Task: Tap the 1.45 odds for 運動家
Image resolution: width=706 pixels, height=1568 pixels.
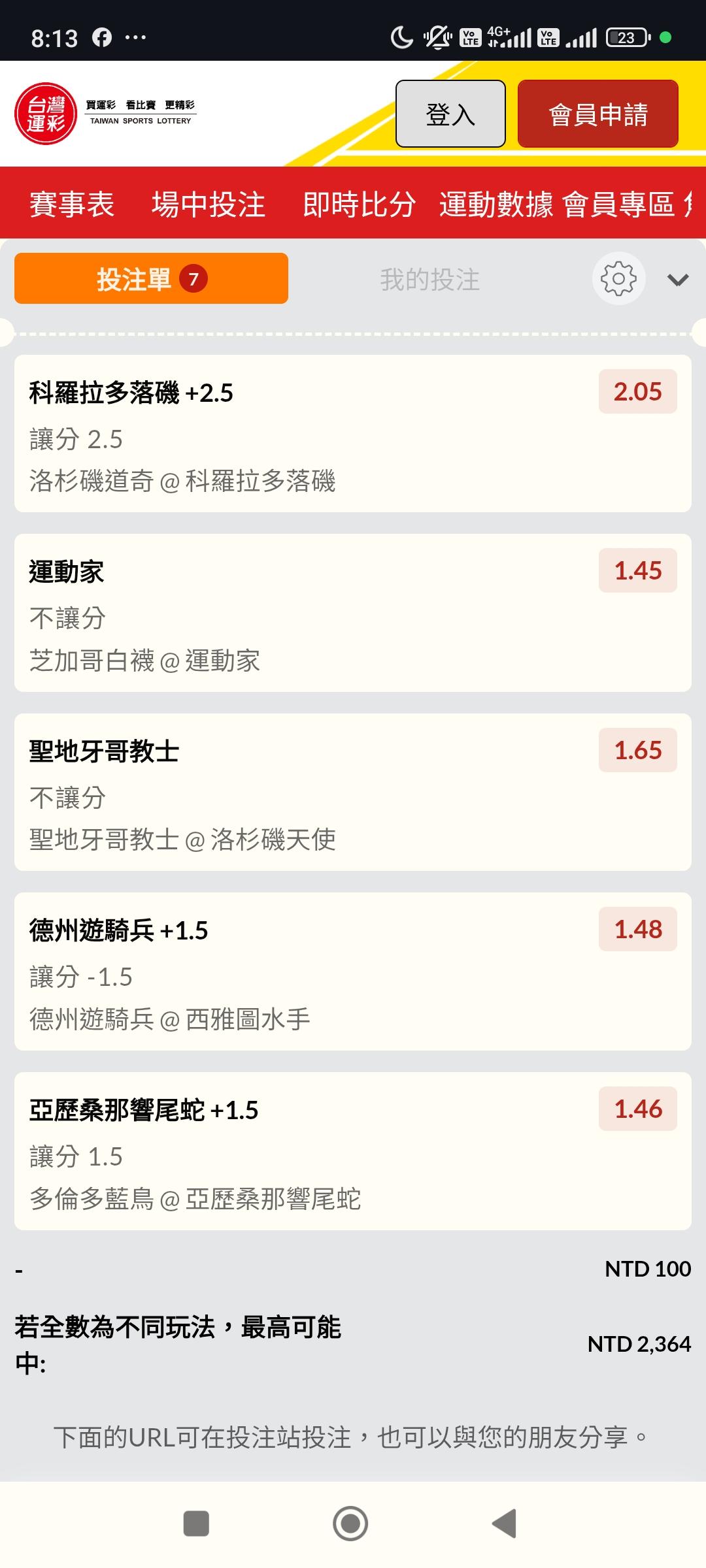Action: click(x=637, y=571)
